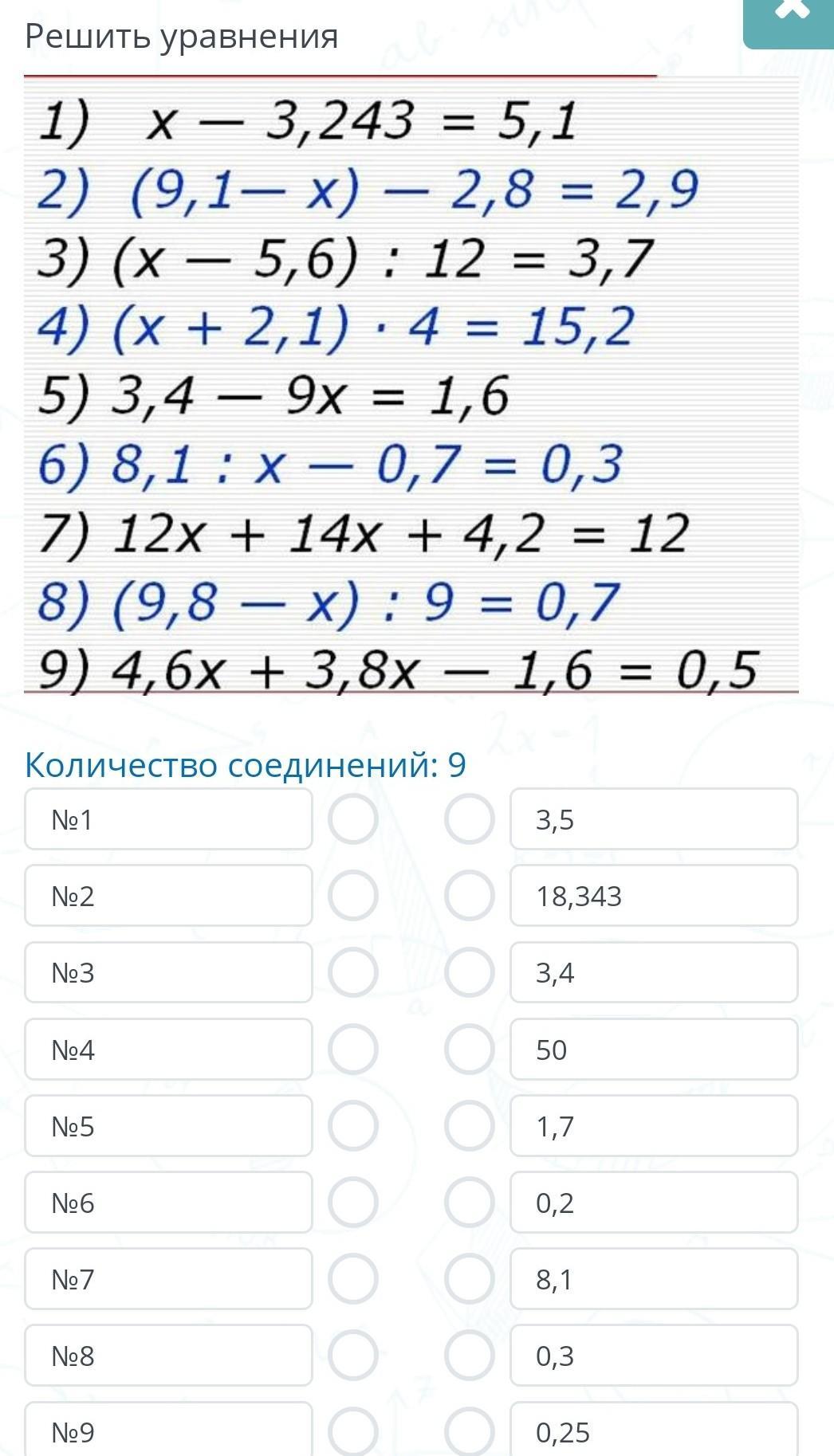The height and width of the screenshot is (1456, 834).
Task: Choose the circle beside answer 18,343
Action: (x=470, y=896)
